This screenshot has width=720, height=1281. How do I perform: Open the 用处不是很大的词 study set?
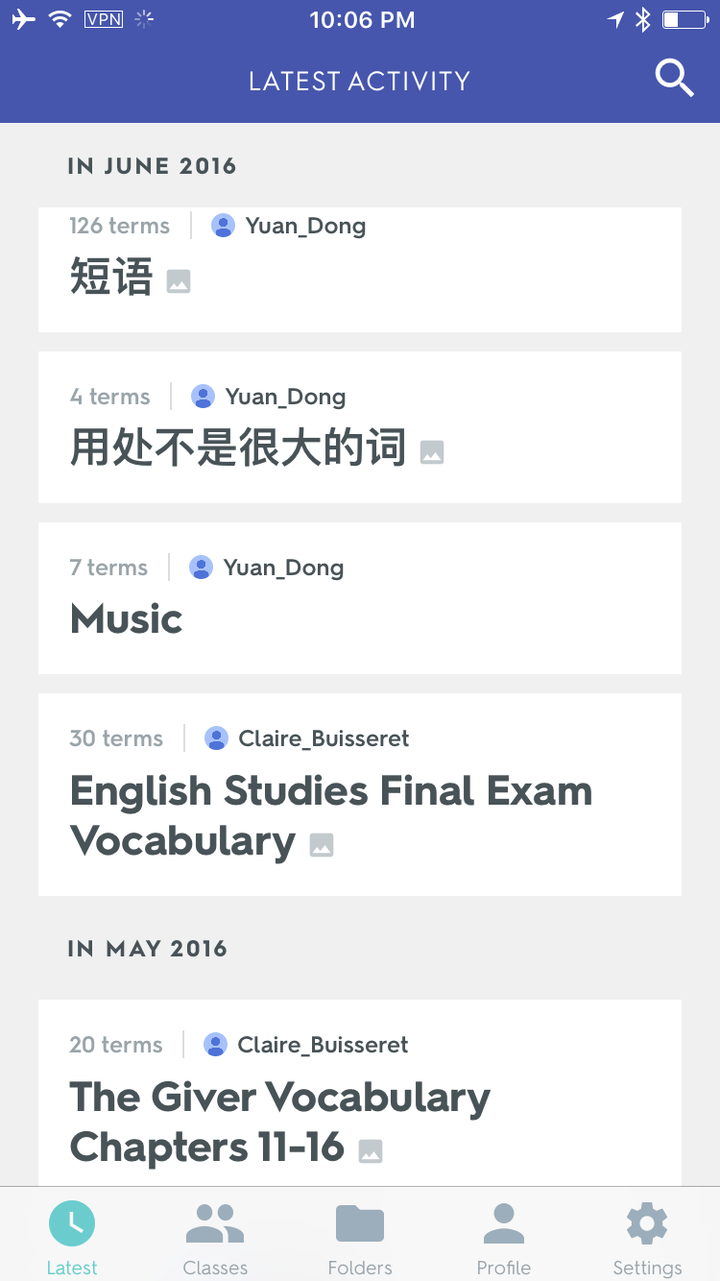pos(235,448)
